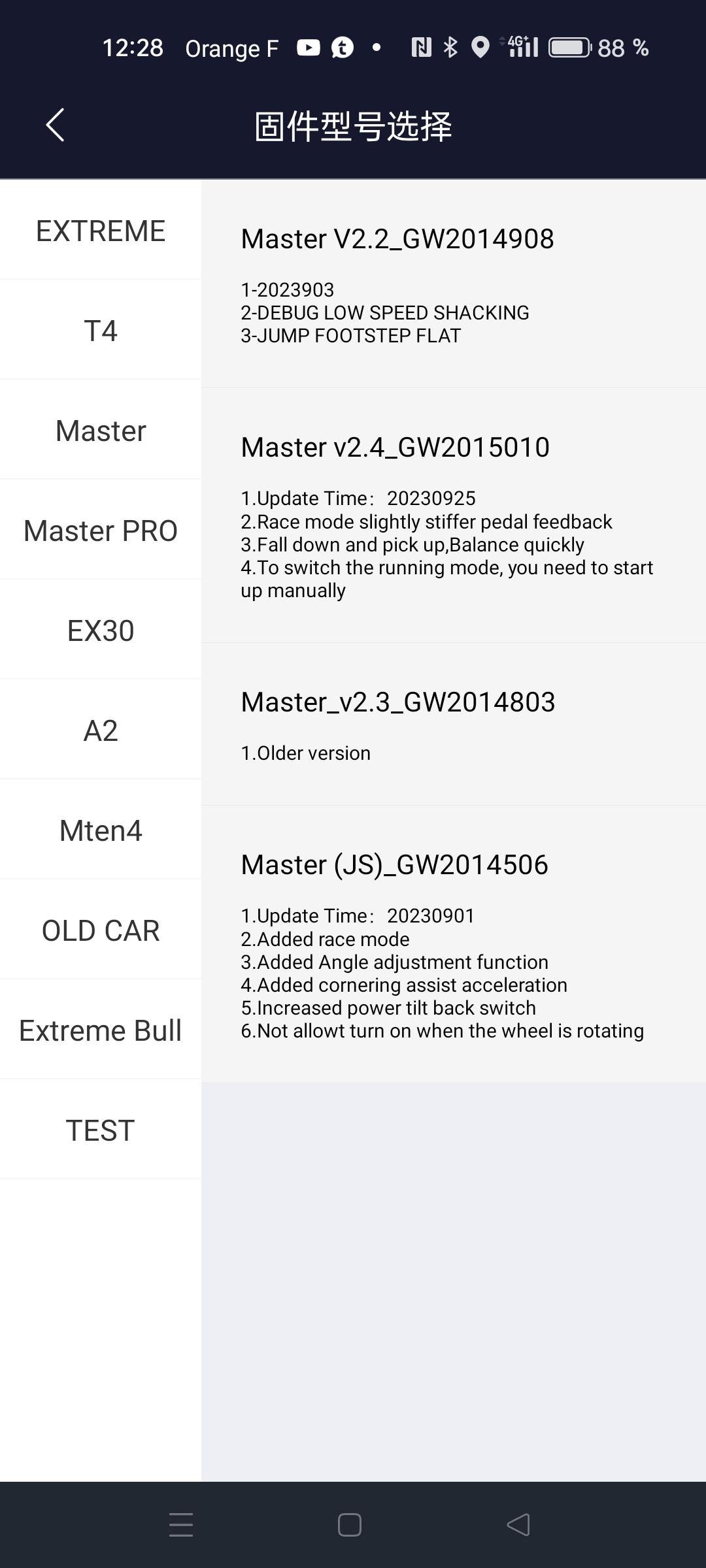Switch to the EX30 category
Viewport: 706px width, 1568px height.
tap(101, 630)
